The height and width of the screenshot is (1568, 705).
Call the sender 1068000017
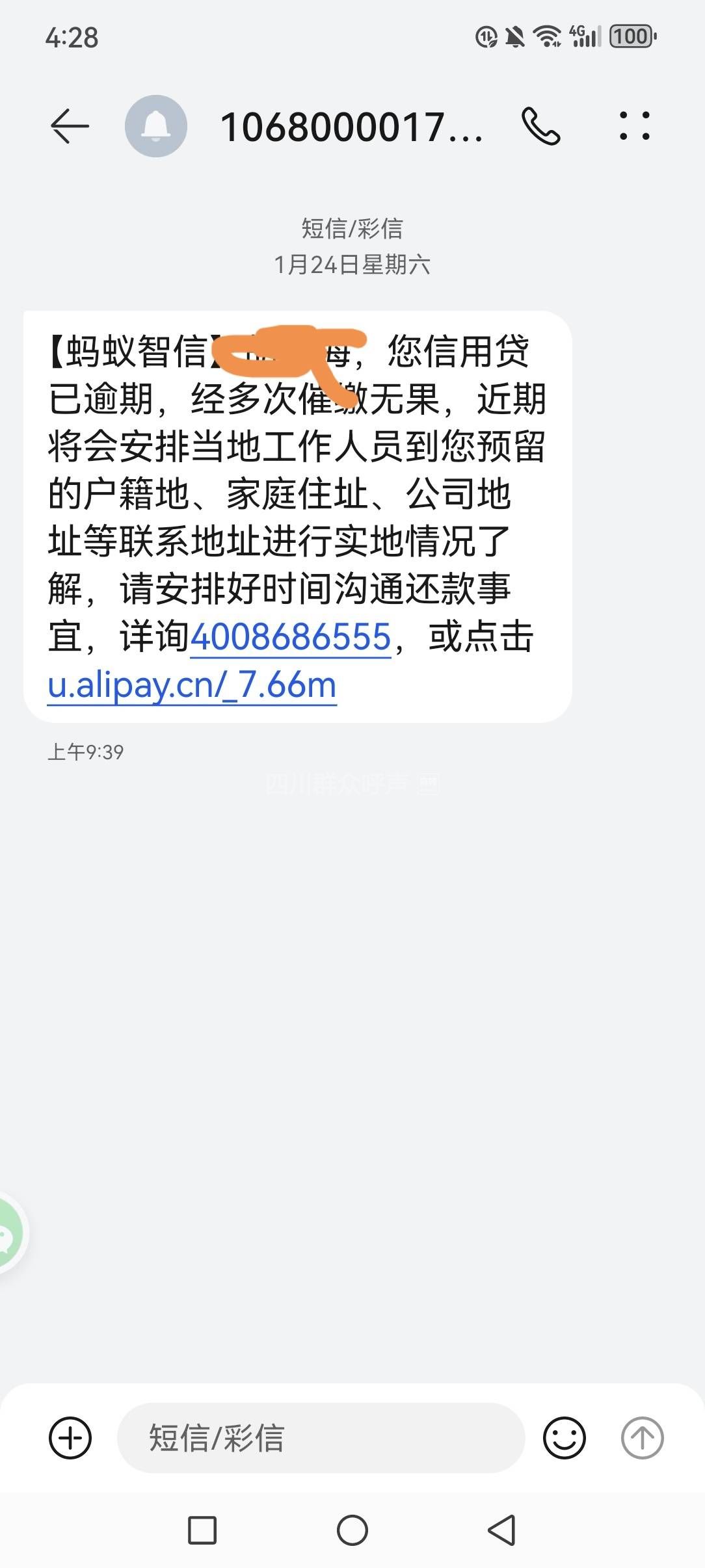tap(540, 126)
